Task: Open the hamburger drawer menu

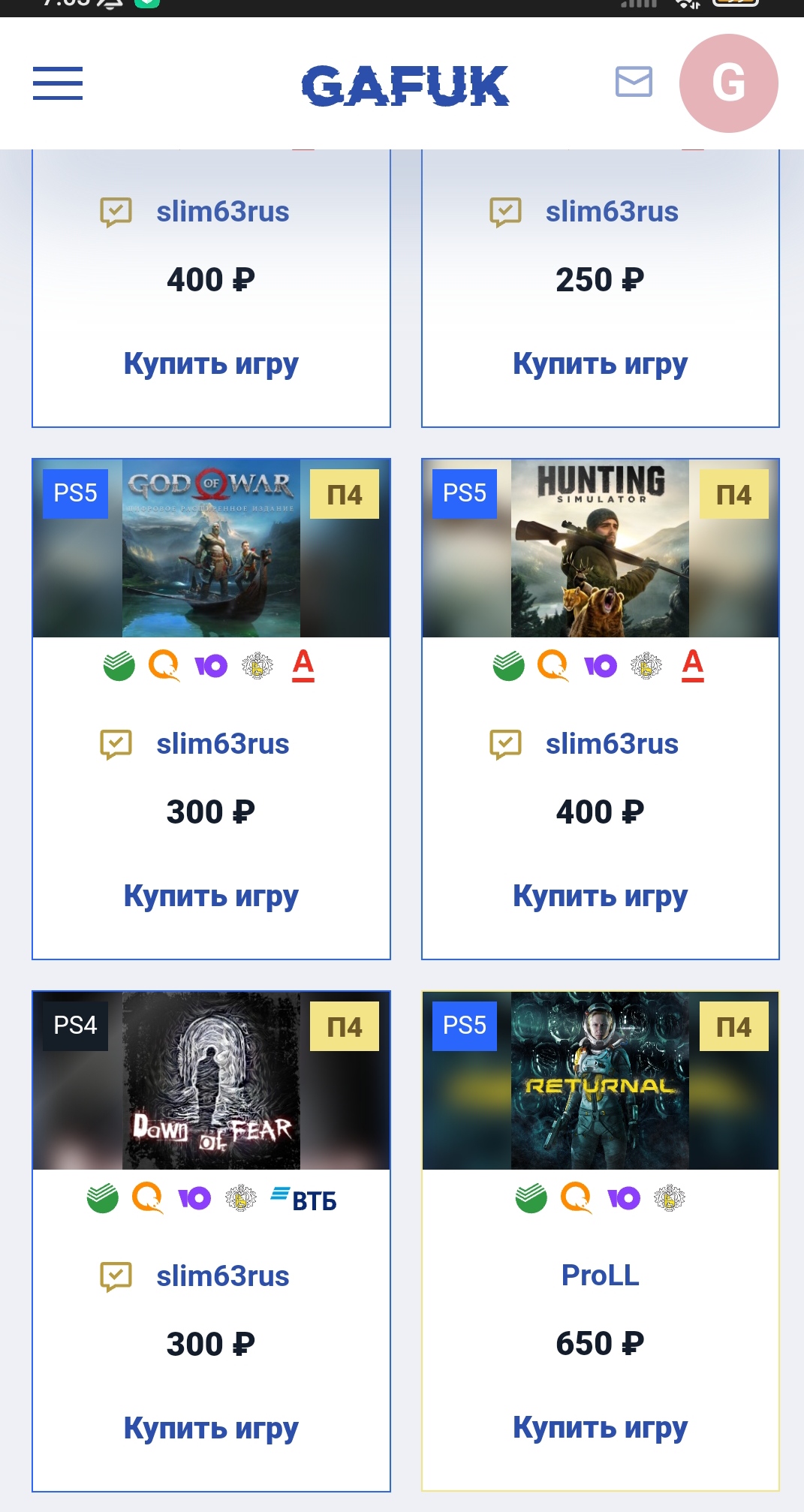Action: click(x=58, y=83)
